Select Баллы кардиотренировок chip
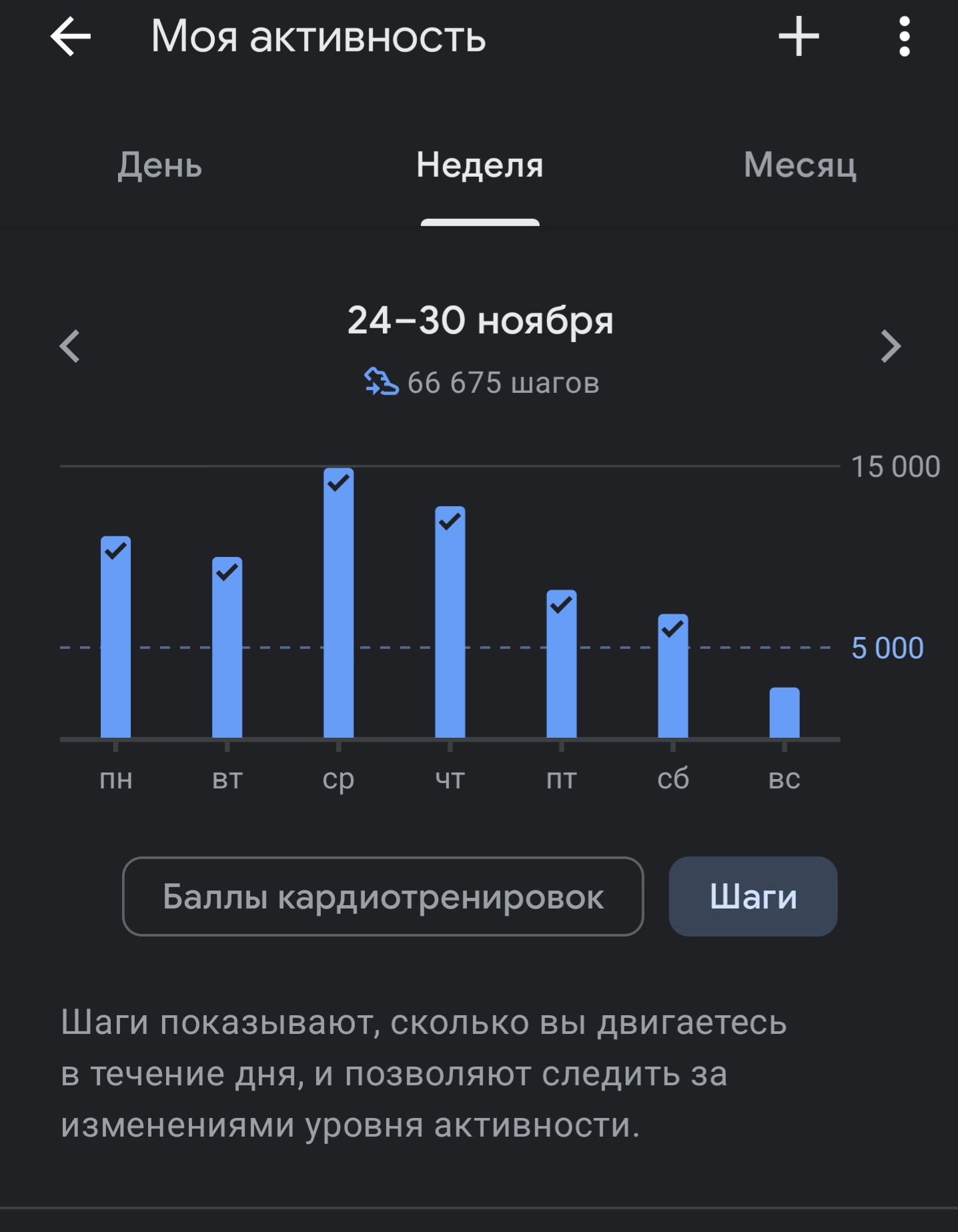Screen dimensions: 958x1232 pyautogui.click(x=383, y=896)
